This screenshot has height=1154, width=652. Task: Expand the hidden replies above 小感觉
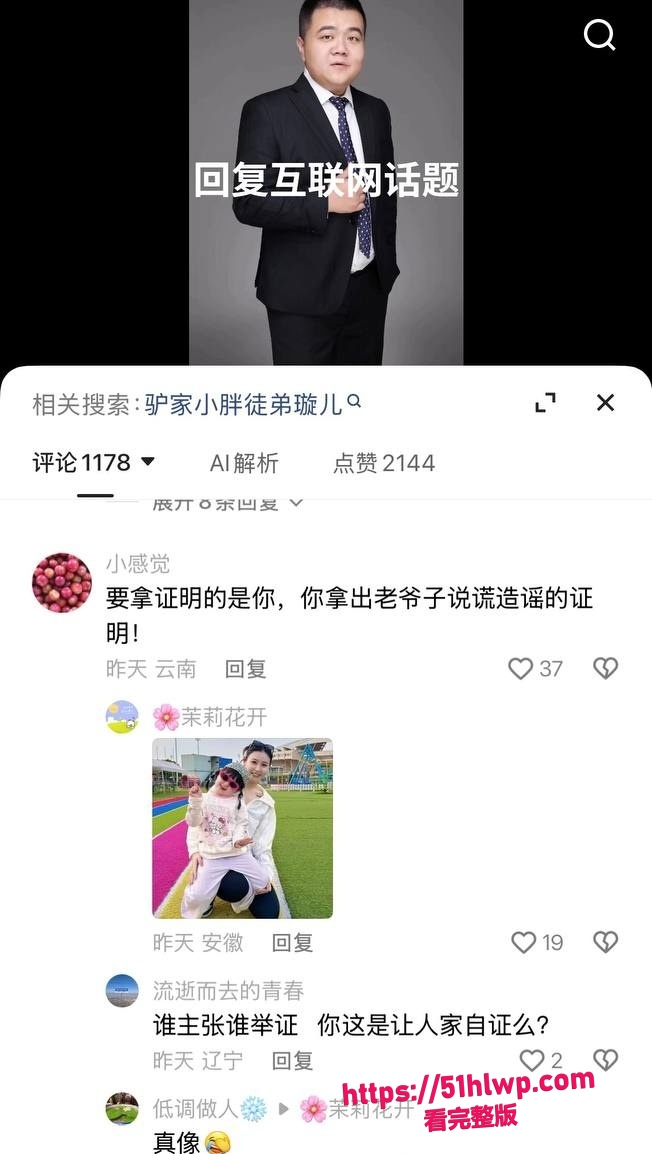tap(228, 503)
